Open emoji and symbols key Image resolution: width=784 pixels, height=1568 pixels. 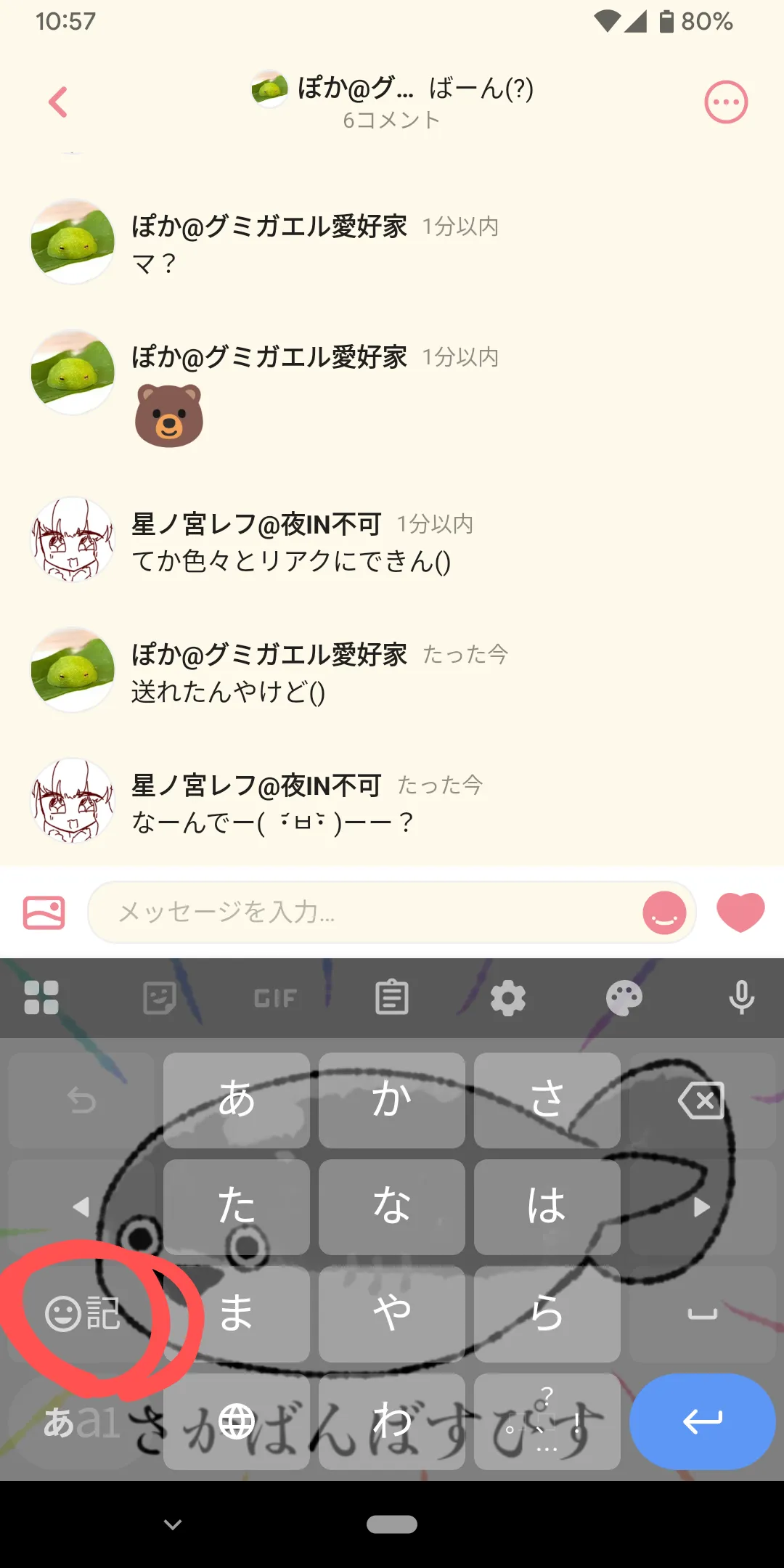[x=82, y=1314]
